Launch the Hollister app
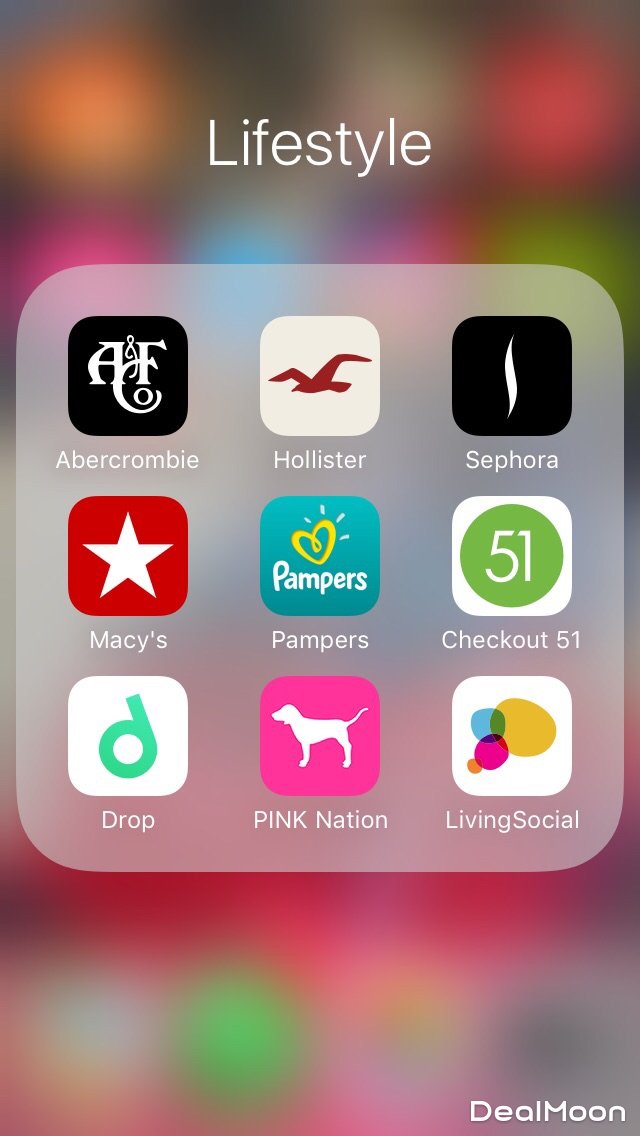Viewport: 640px width, 1136px height. (x=320, y=376)
